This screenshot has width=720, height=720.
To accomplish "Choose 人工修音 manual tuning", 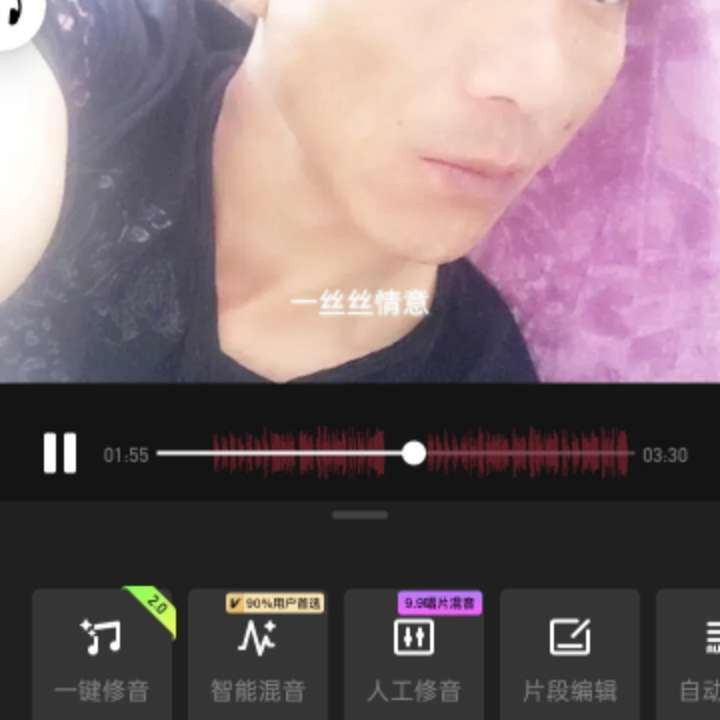I will (413, 655).
